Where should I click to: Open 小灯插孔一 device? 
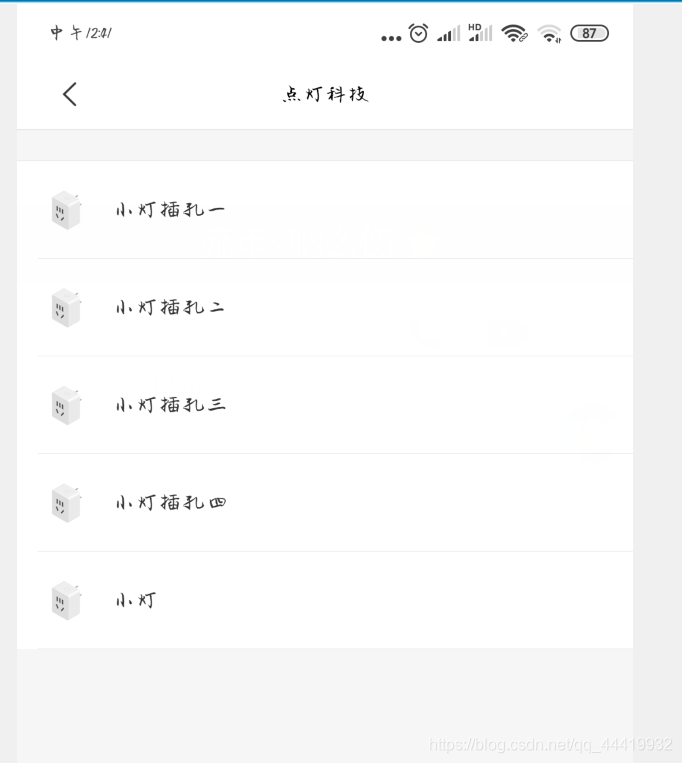[170, 210]
